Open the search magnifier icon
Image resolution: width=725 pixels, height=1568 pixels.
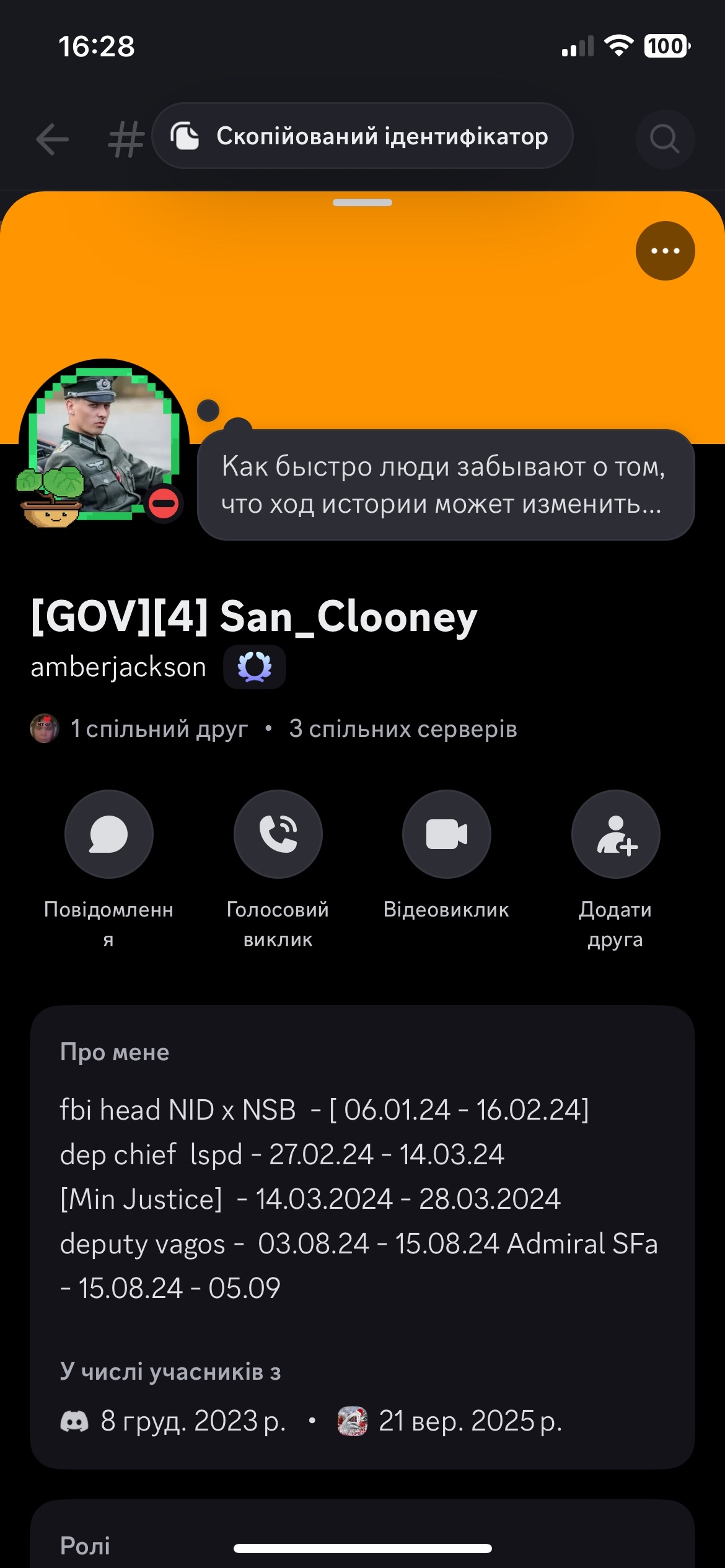[665, 139]
